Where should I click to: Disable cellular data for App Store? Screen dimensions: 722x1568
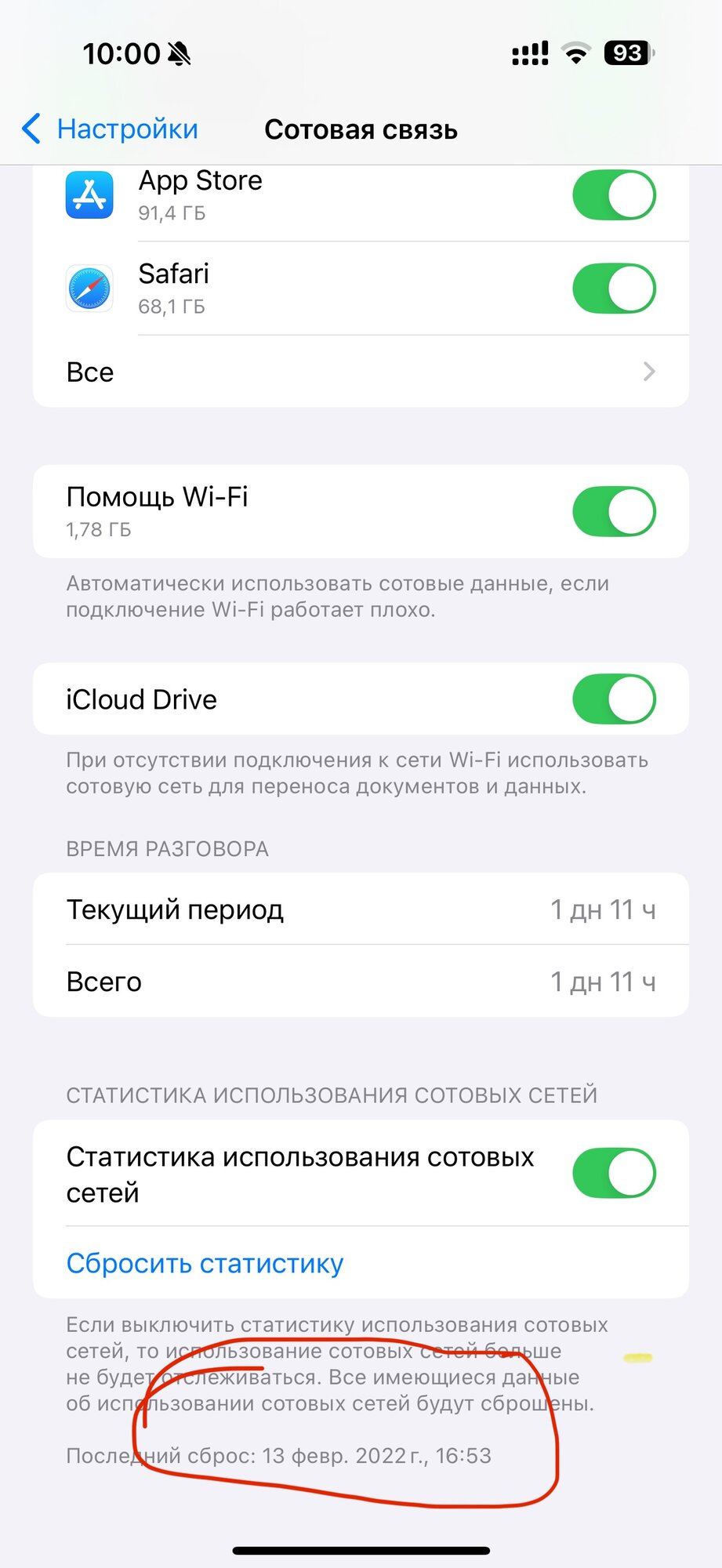point(614,196)
